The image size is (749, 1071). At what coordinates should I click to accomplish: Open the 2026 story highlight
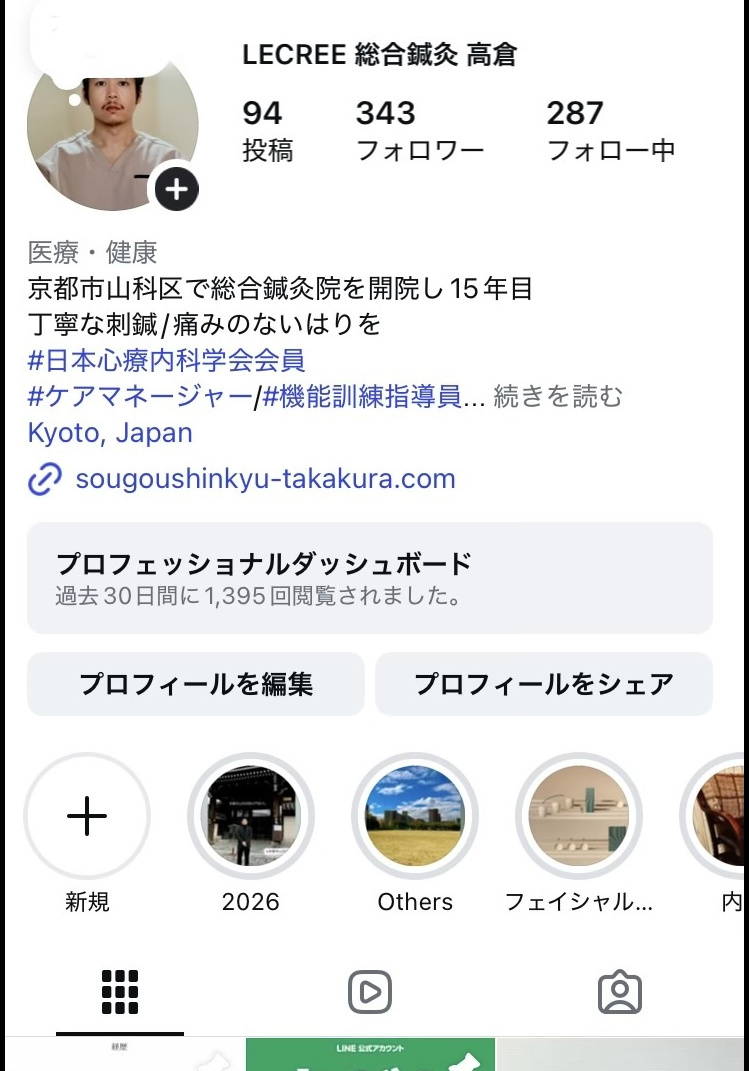tap(251, 816)
